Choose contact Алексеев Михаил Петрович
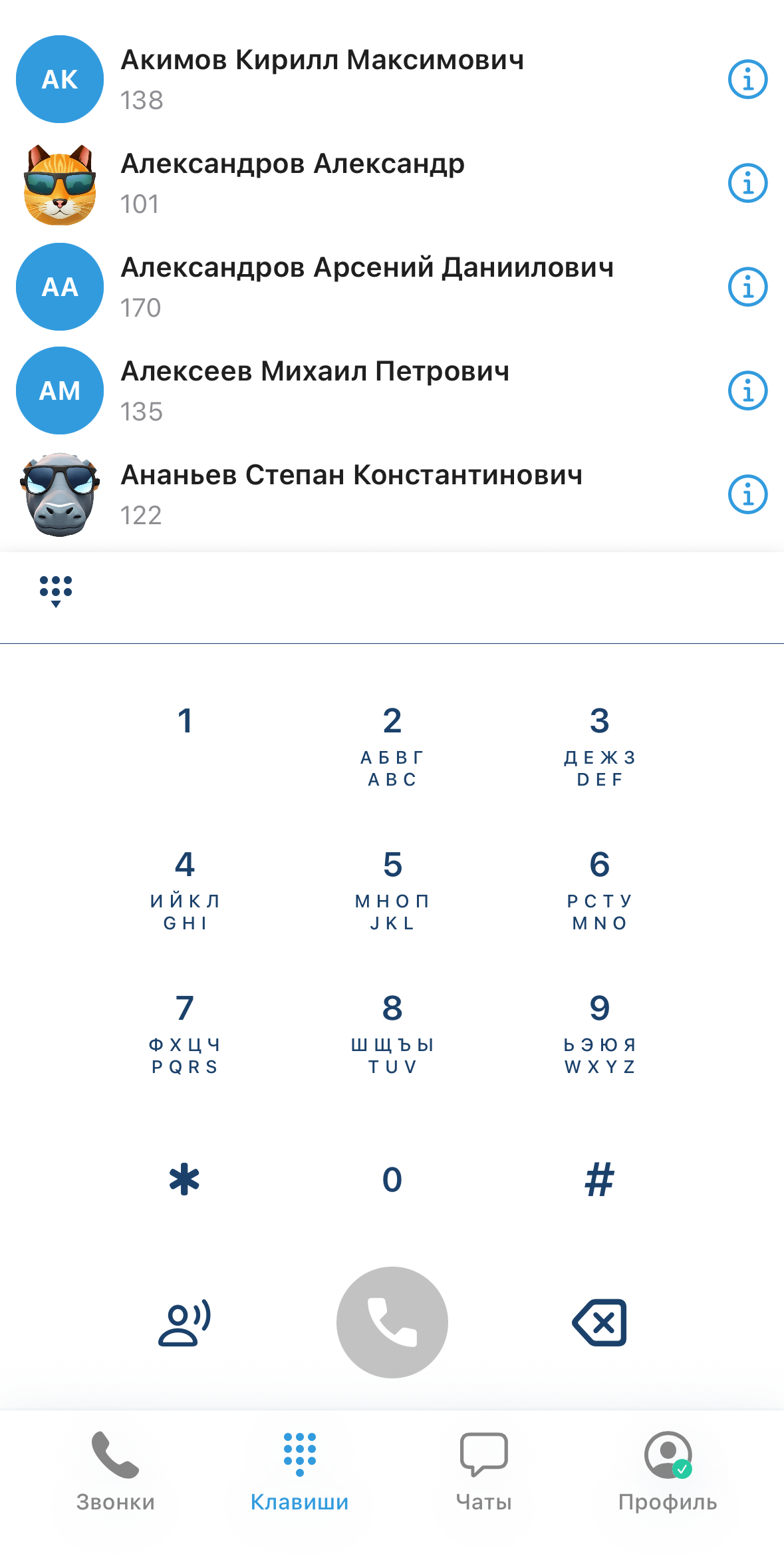Screen dimensions: 784x1554 click(x=315, y=390)
